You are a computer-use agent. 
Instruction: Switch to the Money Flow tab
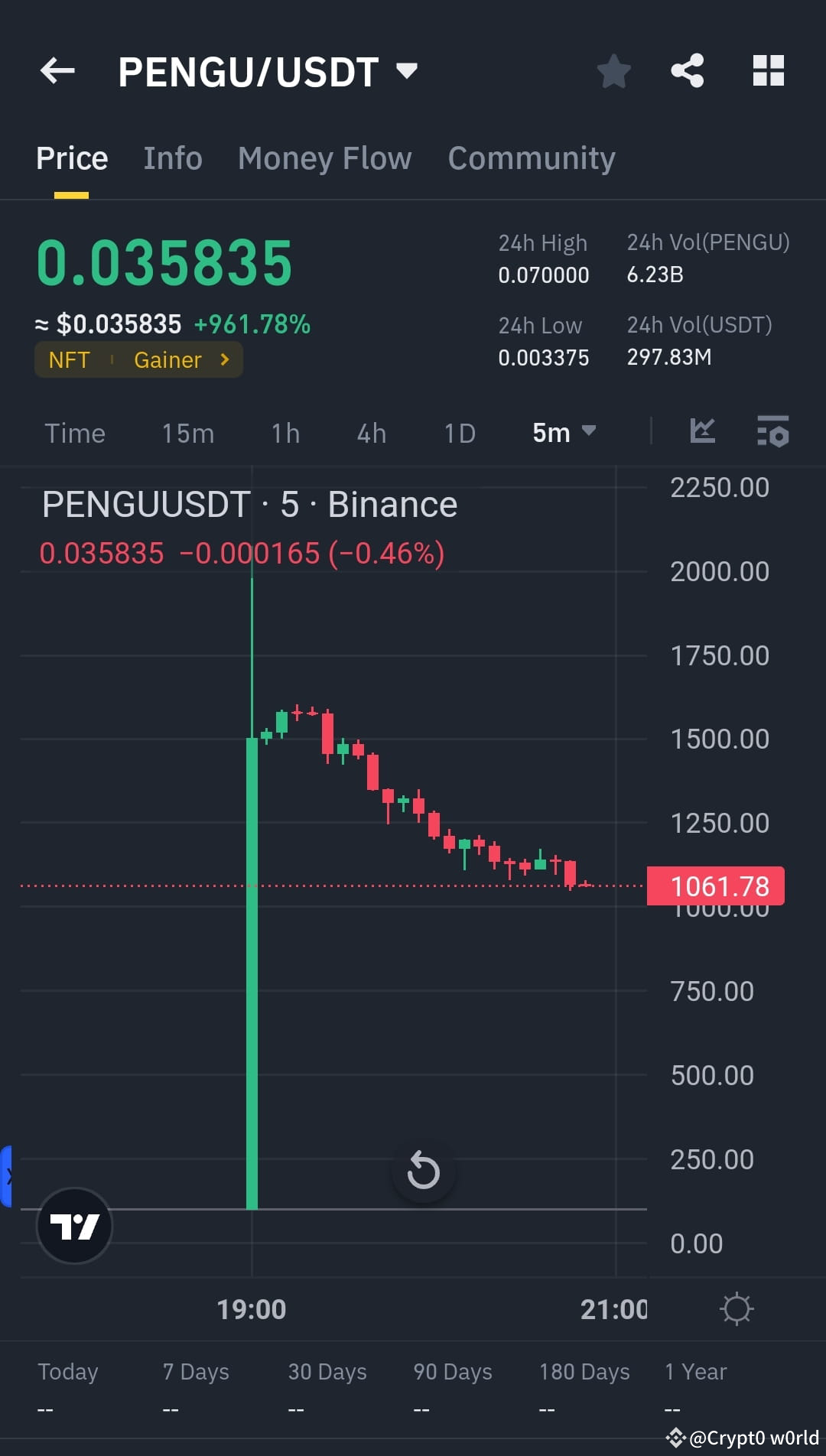[324, 158]
